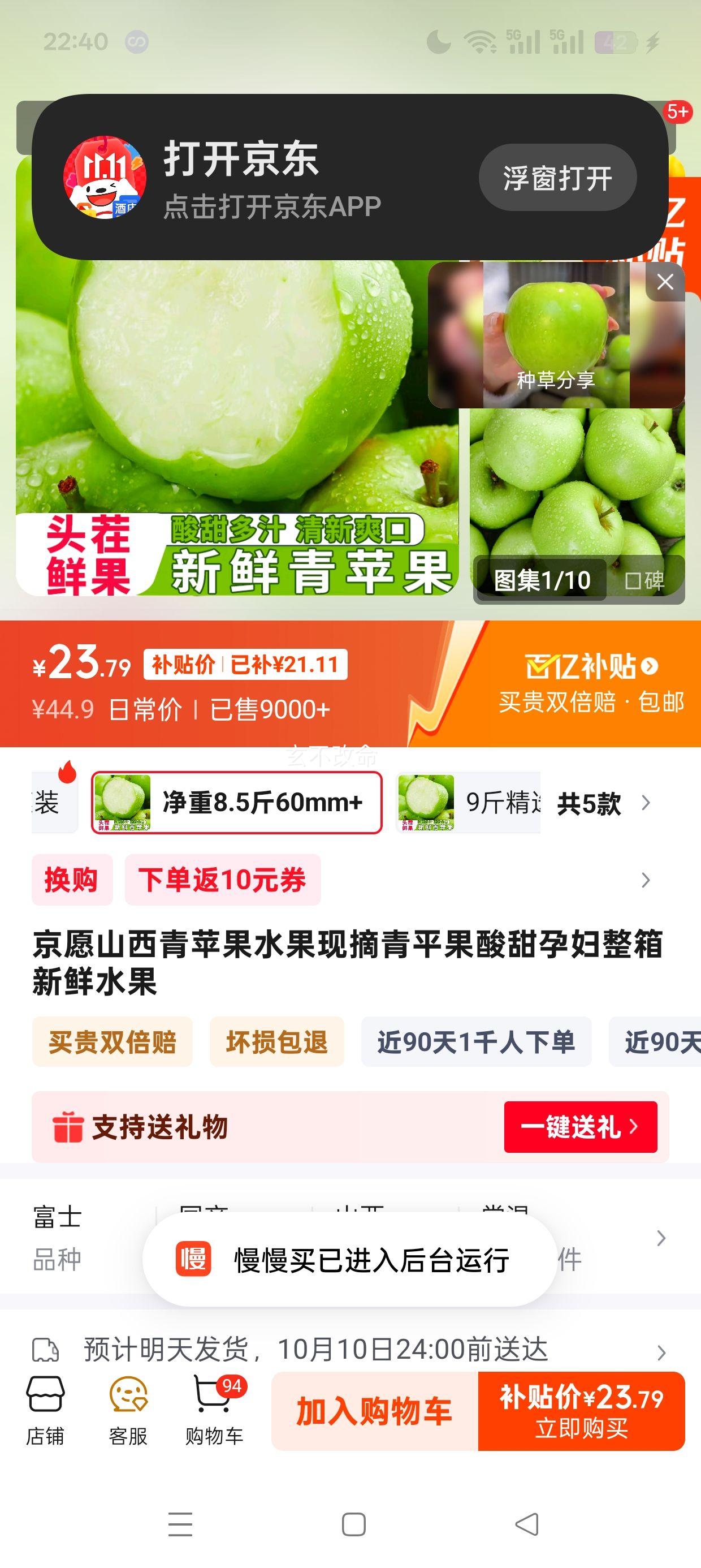The height and width of the screenshot is (1568, 701).
Task: Tap the 换购 promotion tag
Action: (x=72, y=880)
